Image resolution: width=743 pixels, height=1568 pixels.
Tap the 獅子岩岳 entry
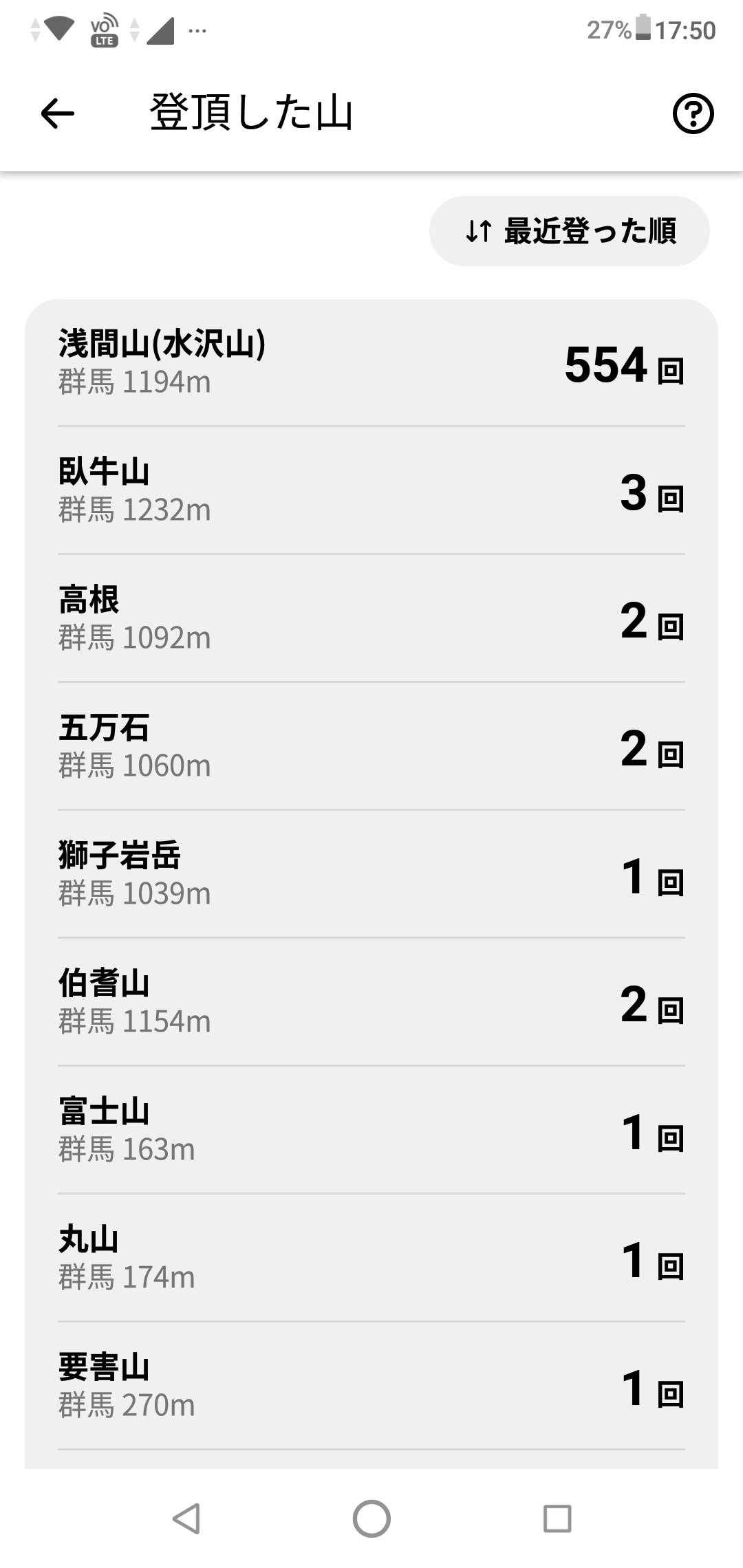click(371, 874)
